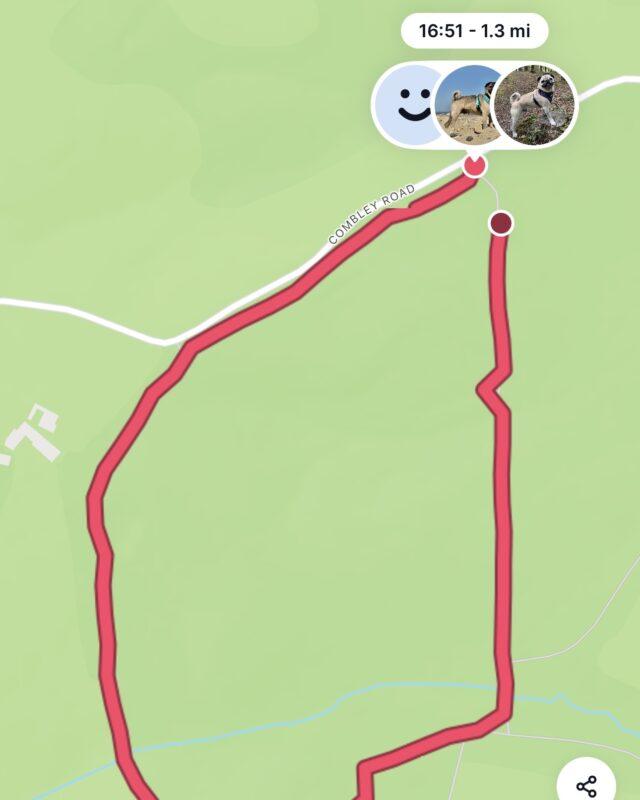Share this walk route
The image size is (640, 800).
587,785
